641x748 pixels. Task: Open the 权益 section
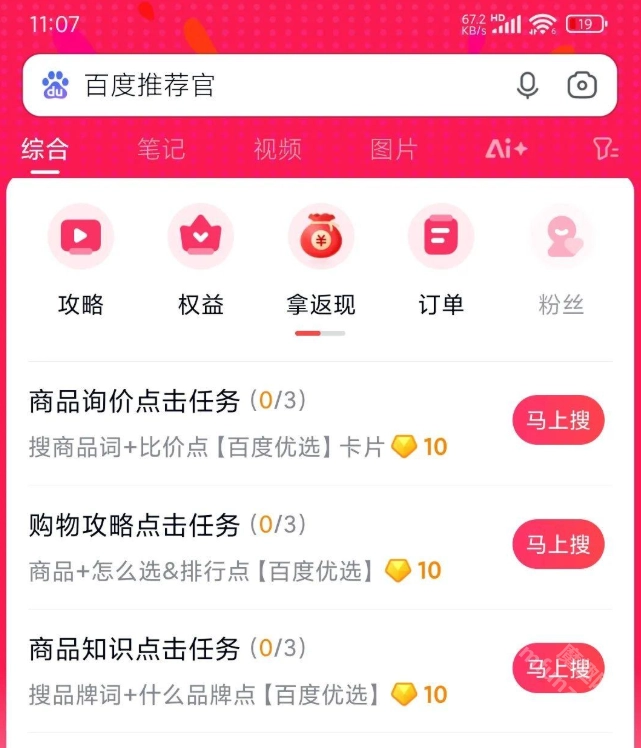pos(201,260)
